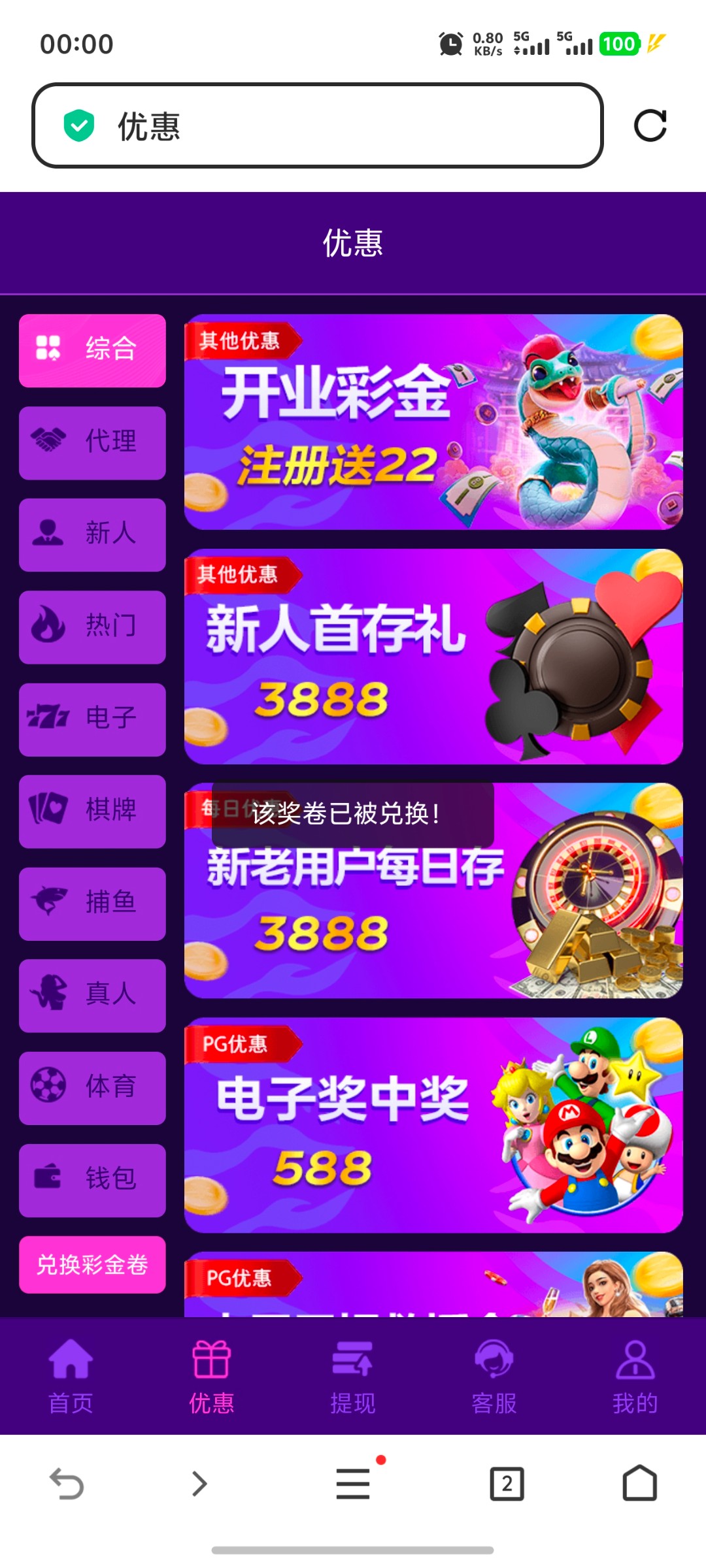Tap the 优惠 address bar
The image size is (706, 1568).
[317, 125]
